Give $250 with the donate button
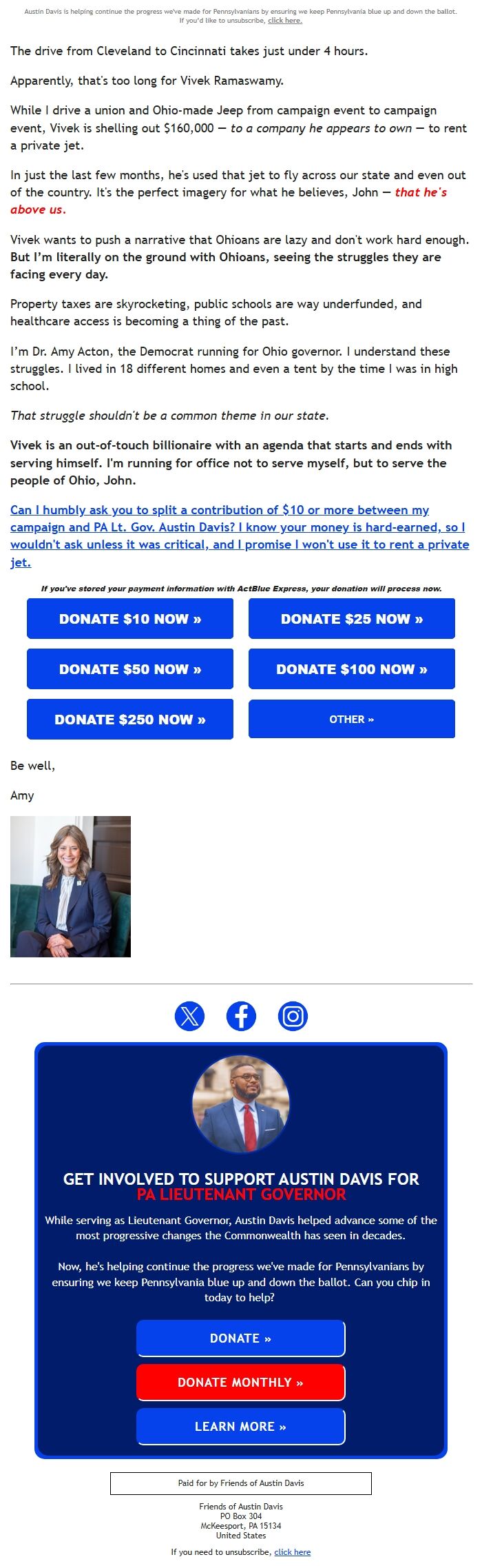This screenshot has height=1568, width=482. point(130,719)
